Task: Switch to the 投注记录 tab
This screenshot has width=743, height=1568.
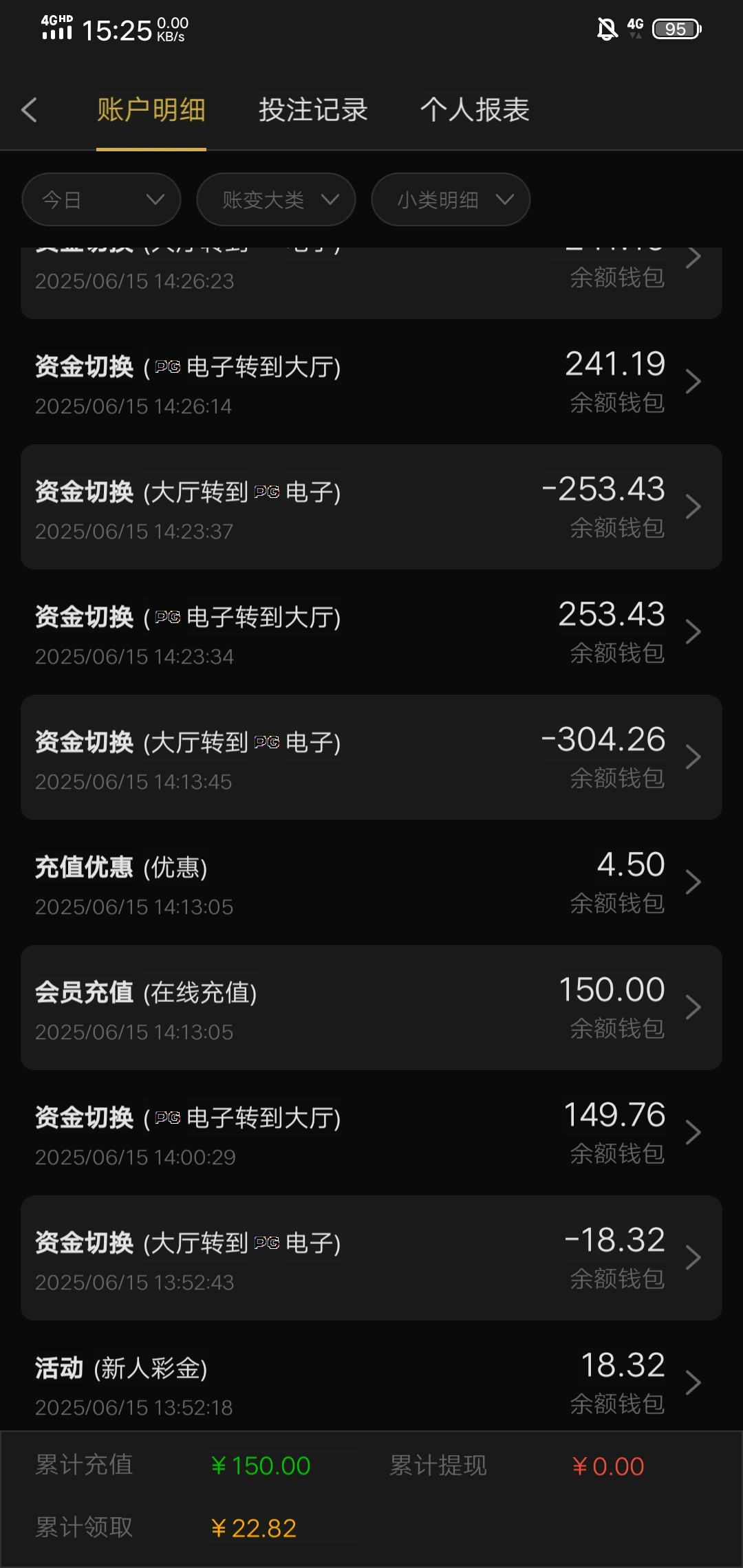Action: (313, 110)
